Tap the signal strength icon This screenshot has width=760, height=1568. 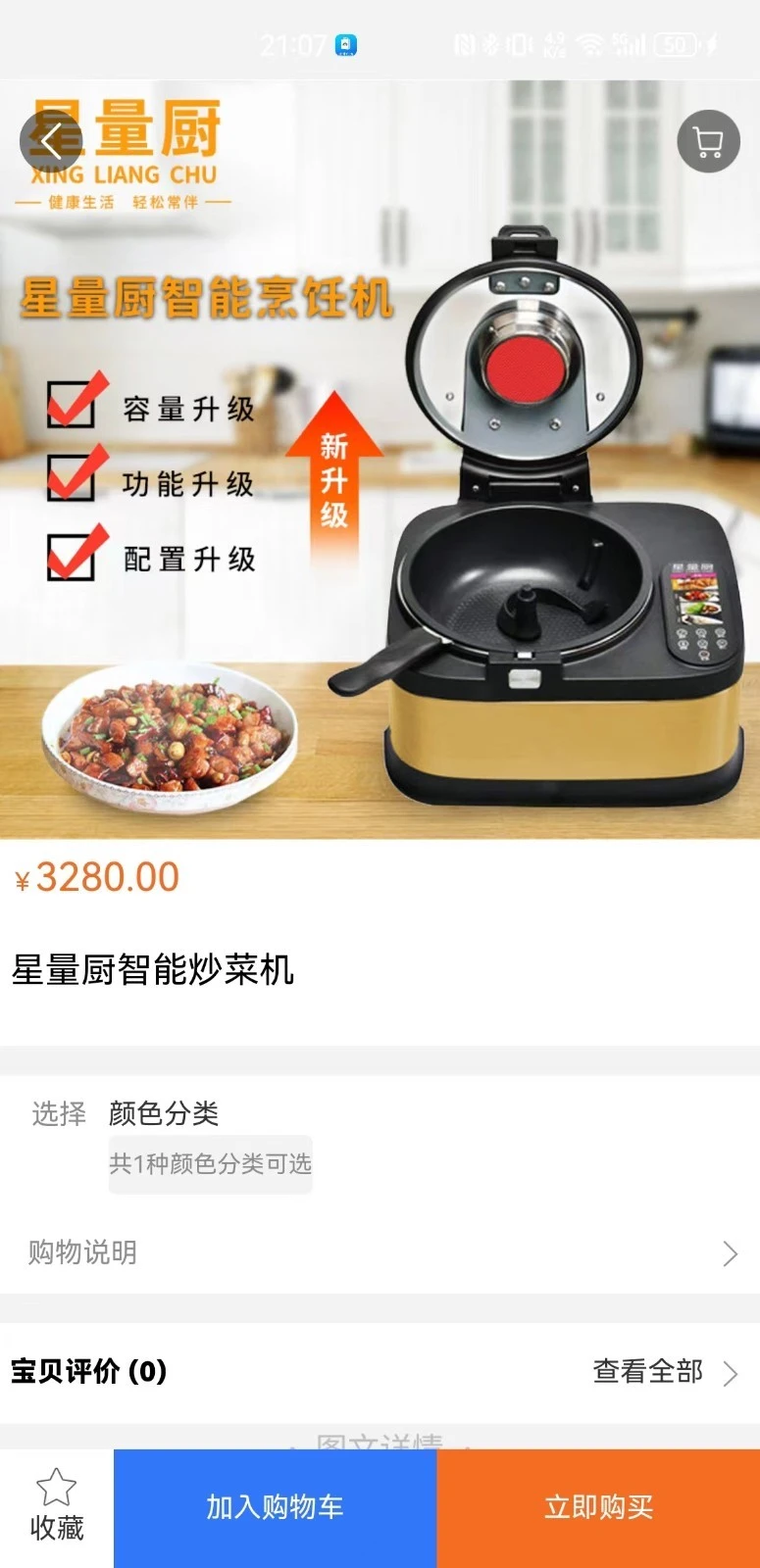[x=633, y=45]
